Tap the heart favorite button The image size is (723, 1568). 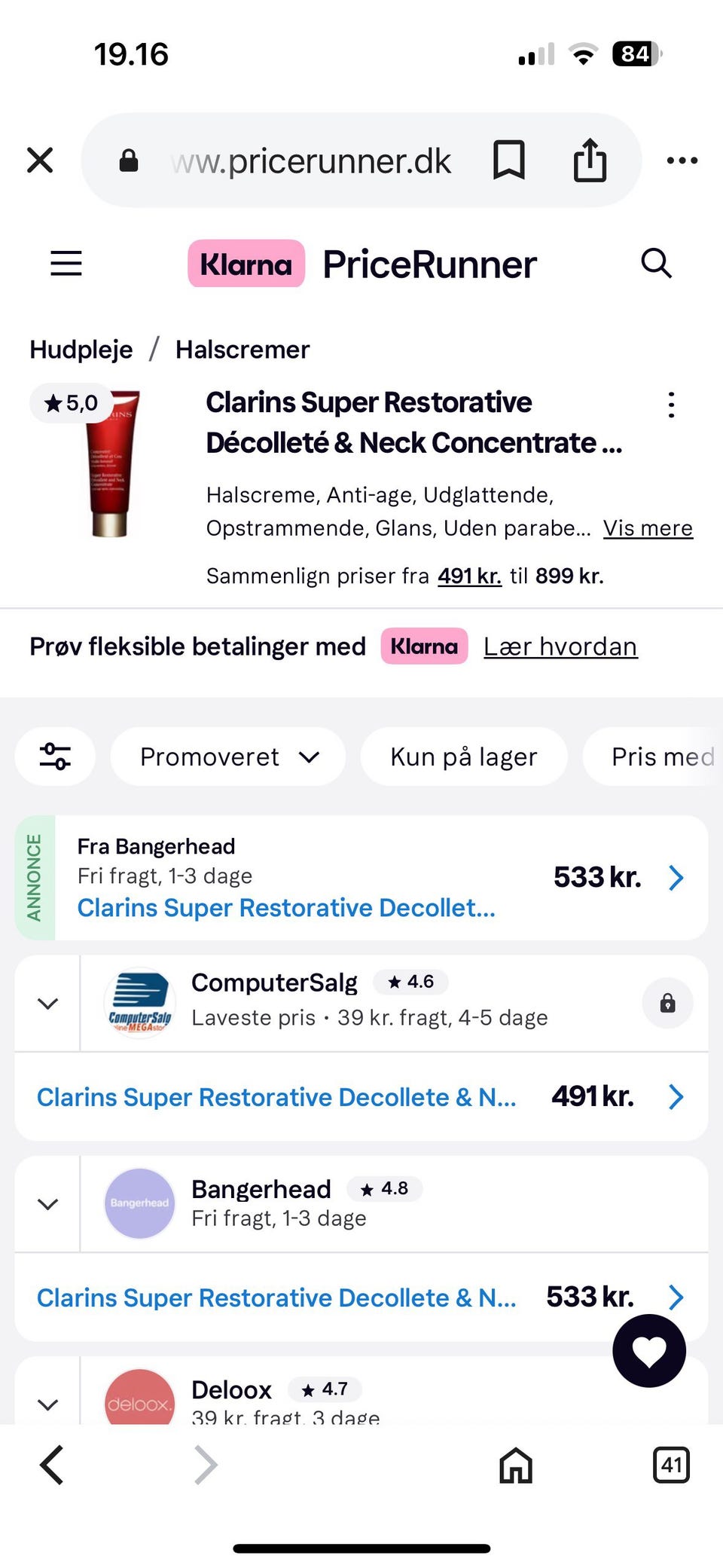pos(649,1350)
